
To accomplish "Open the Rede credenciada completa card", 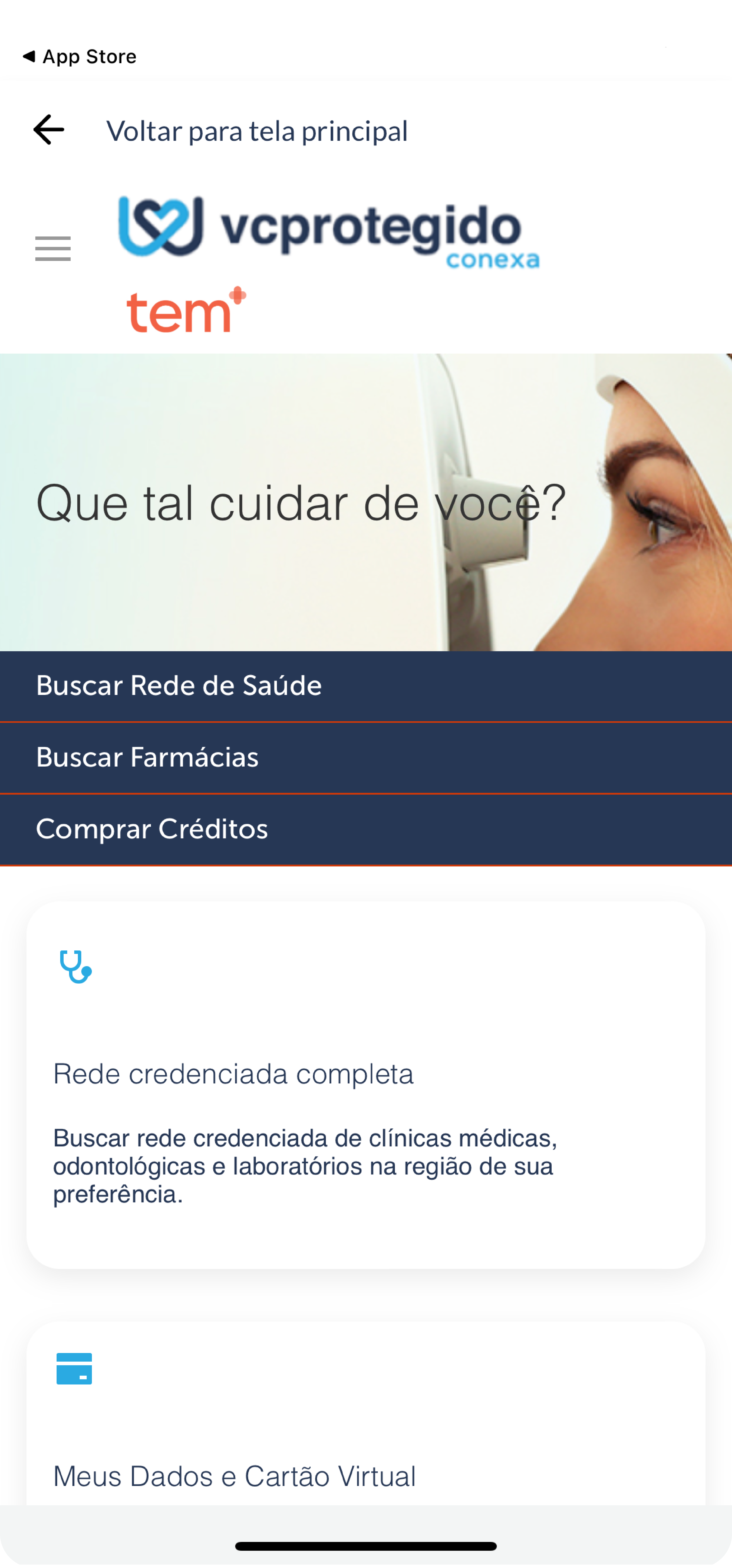I will [366, 1085].
